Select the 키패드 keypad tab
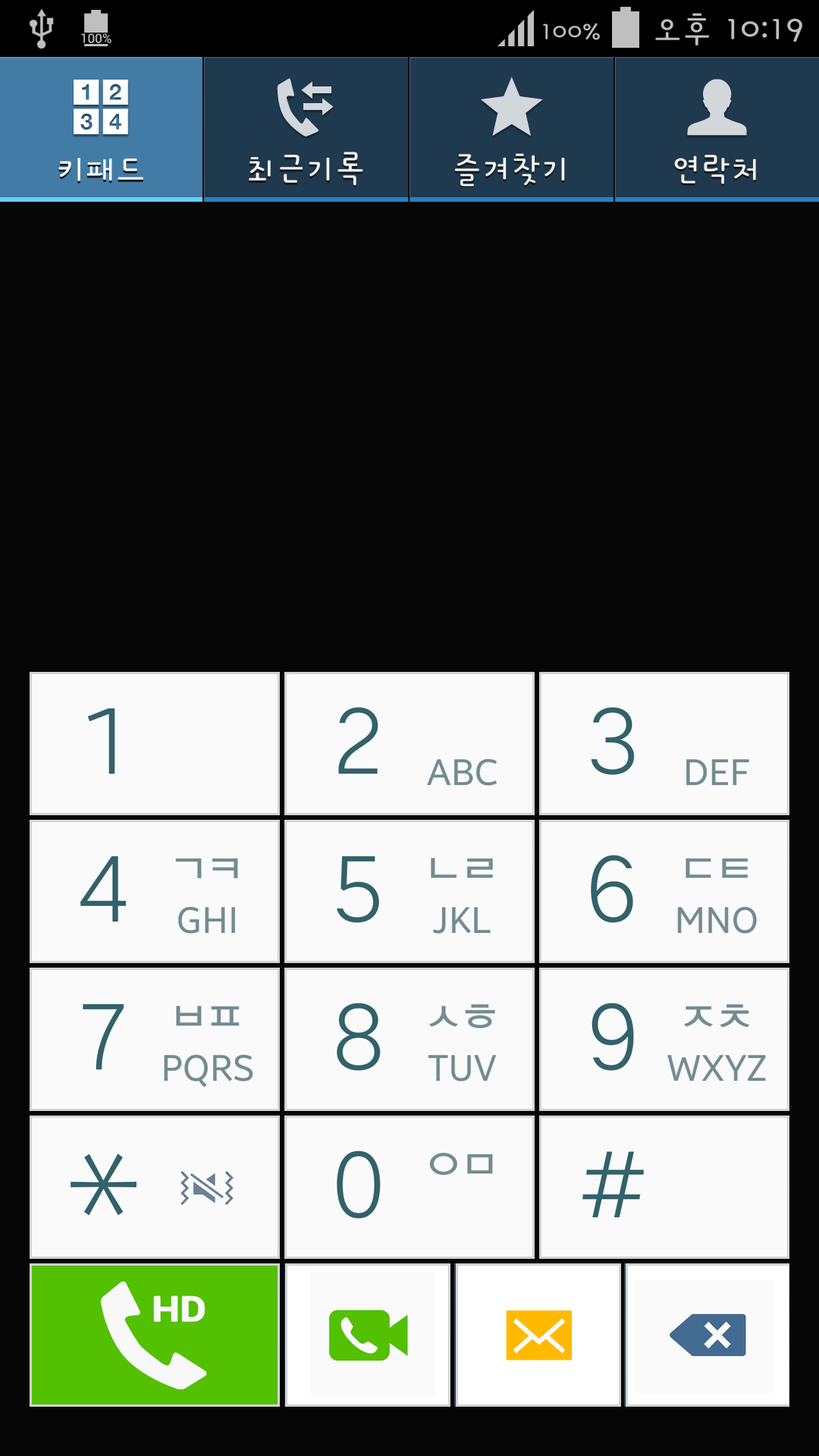 click(101, 129)
